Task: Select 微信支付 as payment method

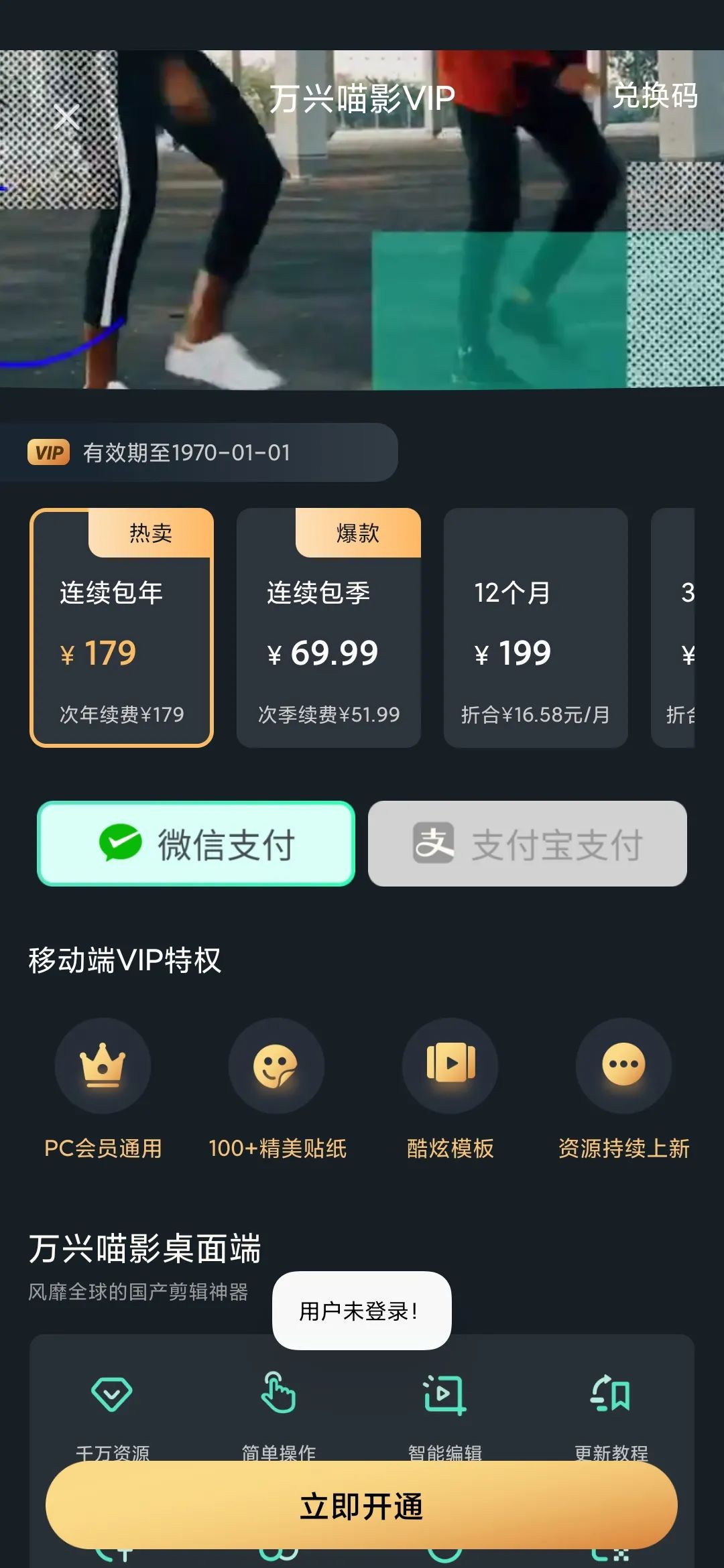Action: tap(196, 844)
